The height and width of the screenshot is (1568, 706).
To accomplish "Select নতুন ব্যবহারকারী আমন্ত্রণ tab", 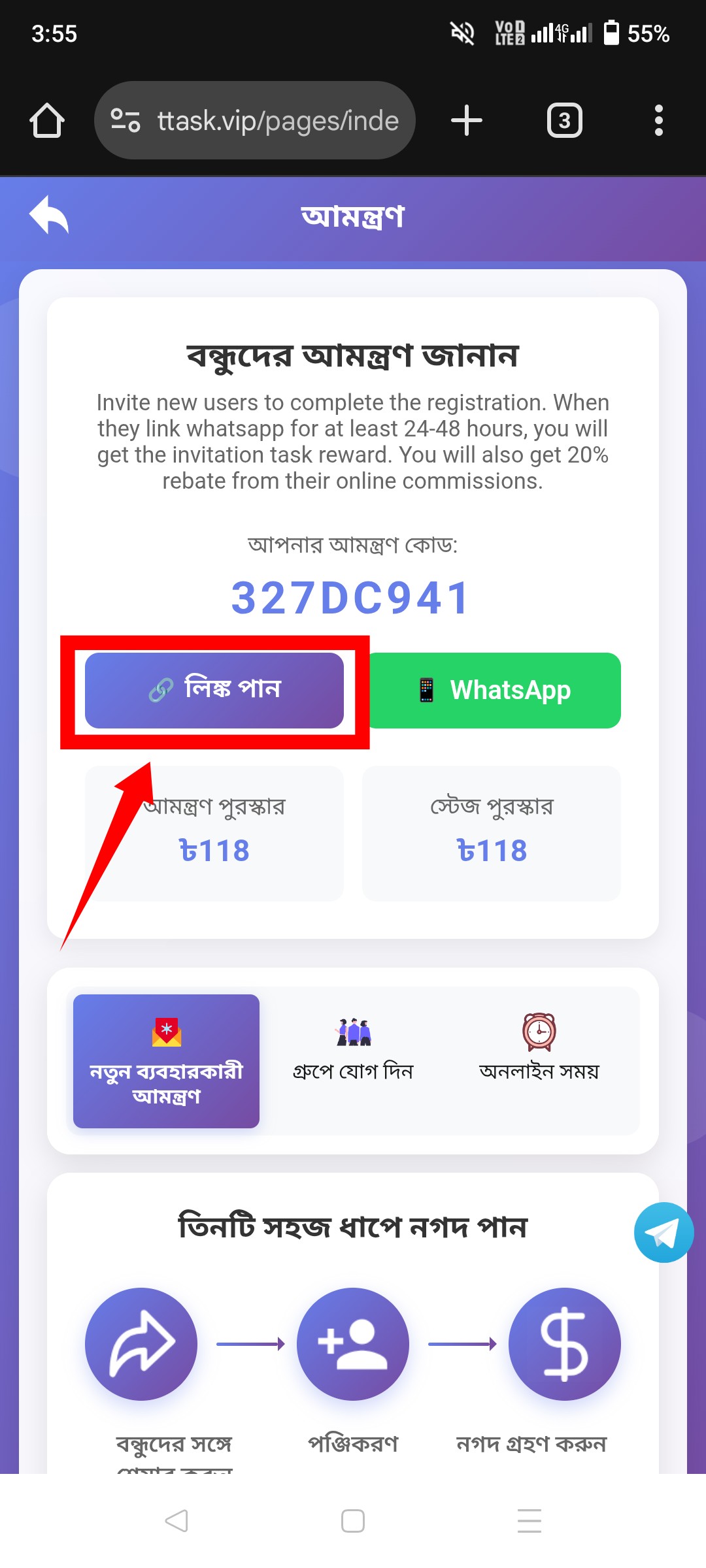I will pyautogui.click(x=166, y=1061).
